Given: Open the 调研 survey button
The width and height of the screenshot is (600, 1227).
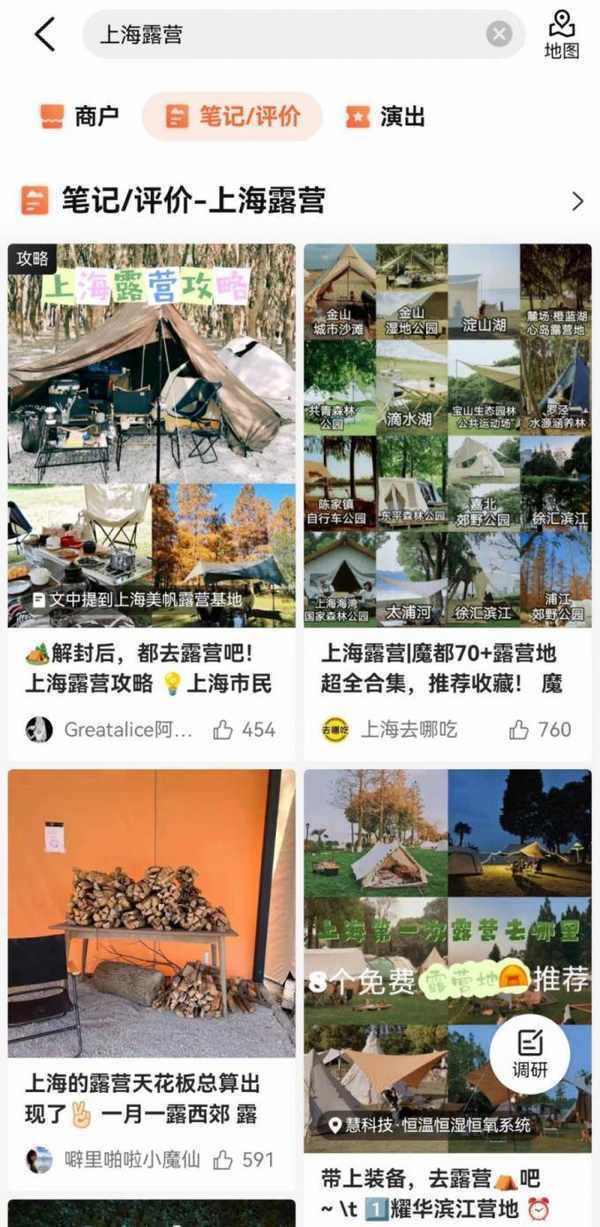Looking at the screenshot, I should coord(529,1055).
